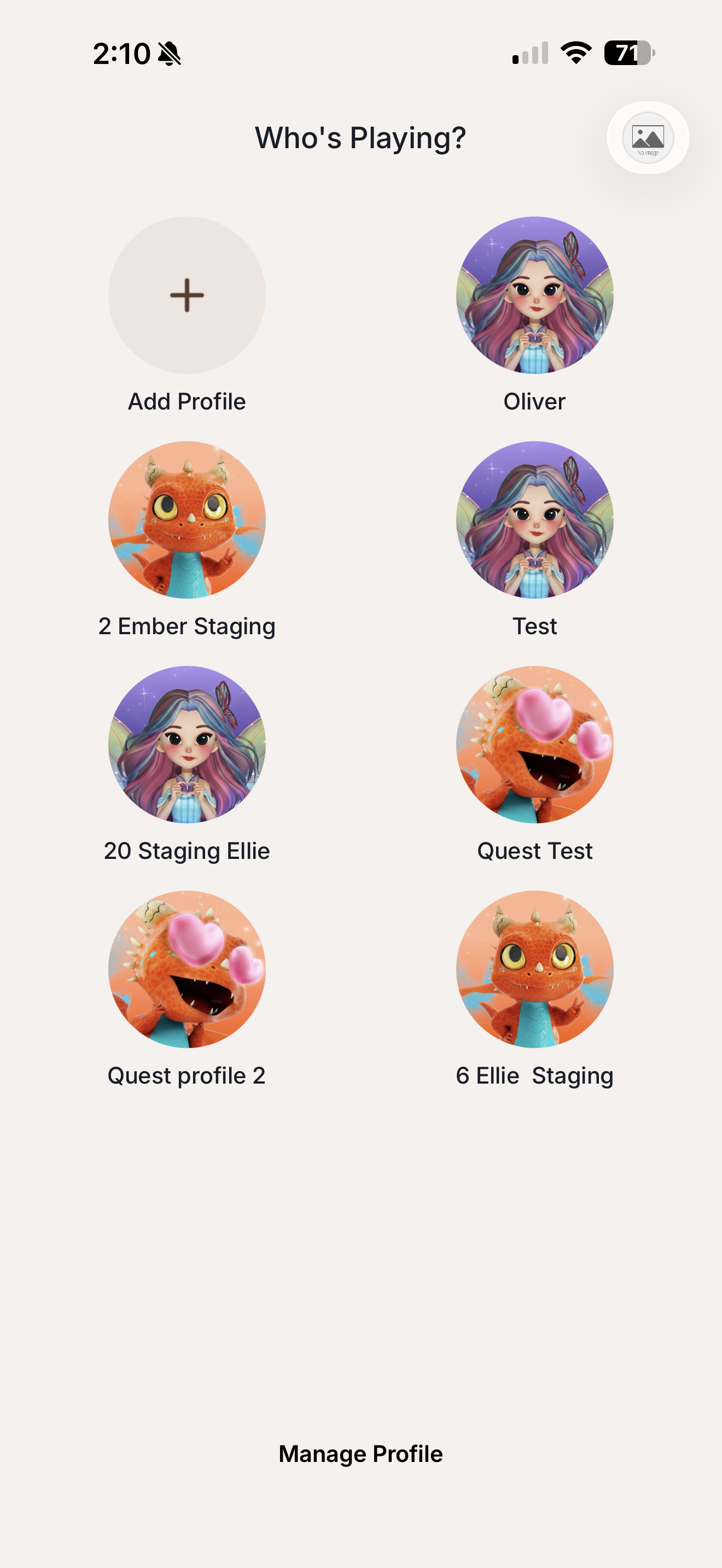The height and width of the screenshot is (1568, 722).
Task: Choose the Quest profile 2 avatar
Action: tap(187, 970)
